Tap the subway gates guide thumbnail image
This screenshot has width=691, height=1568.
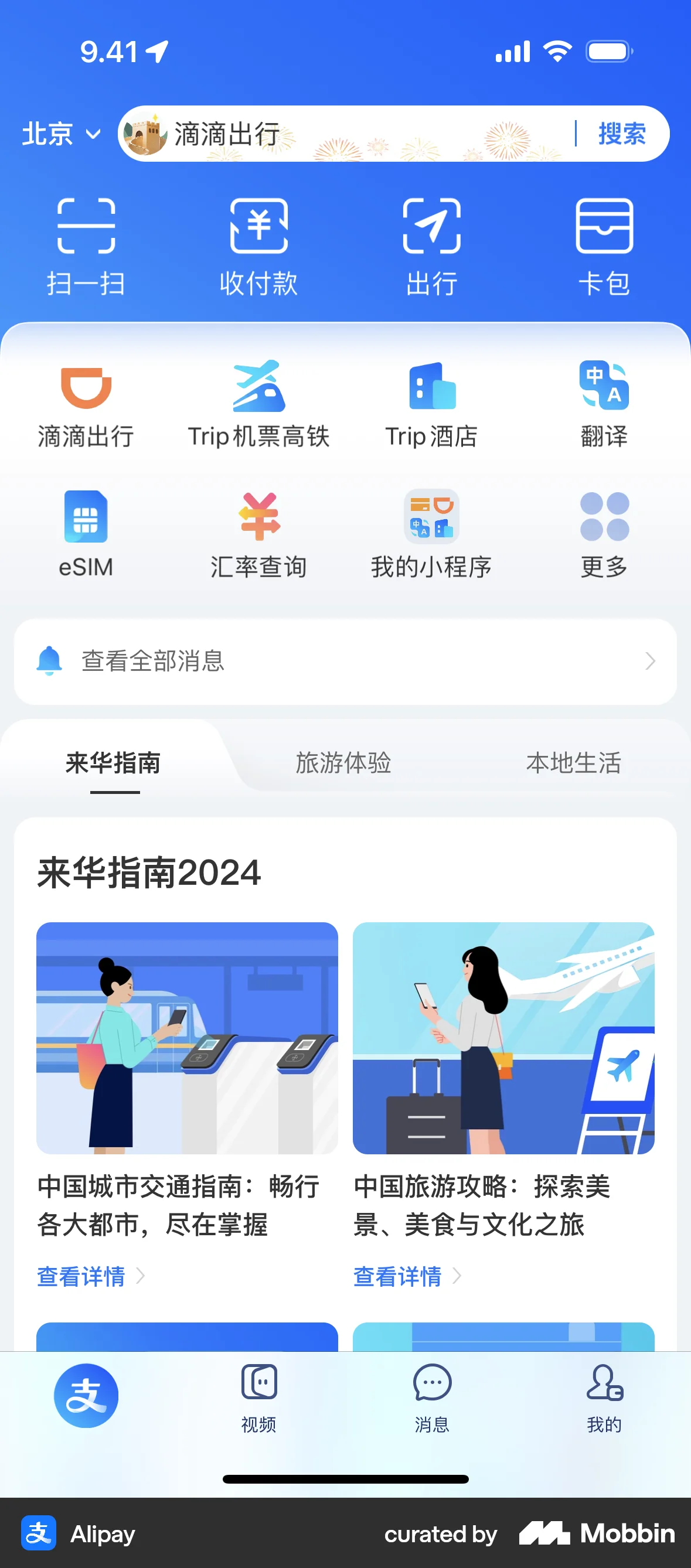[186, 1038]
